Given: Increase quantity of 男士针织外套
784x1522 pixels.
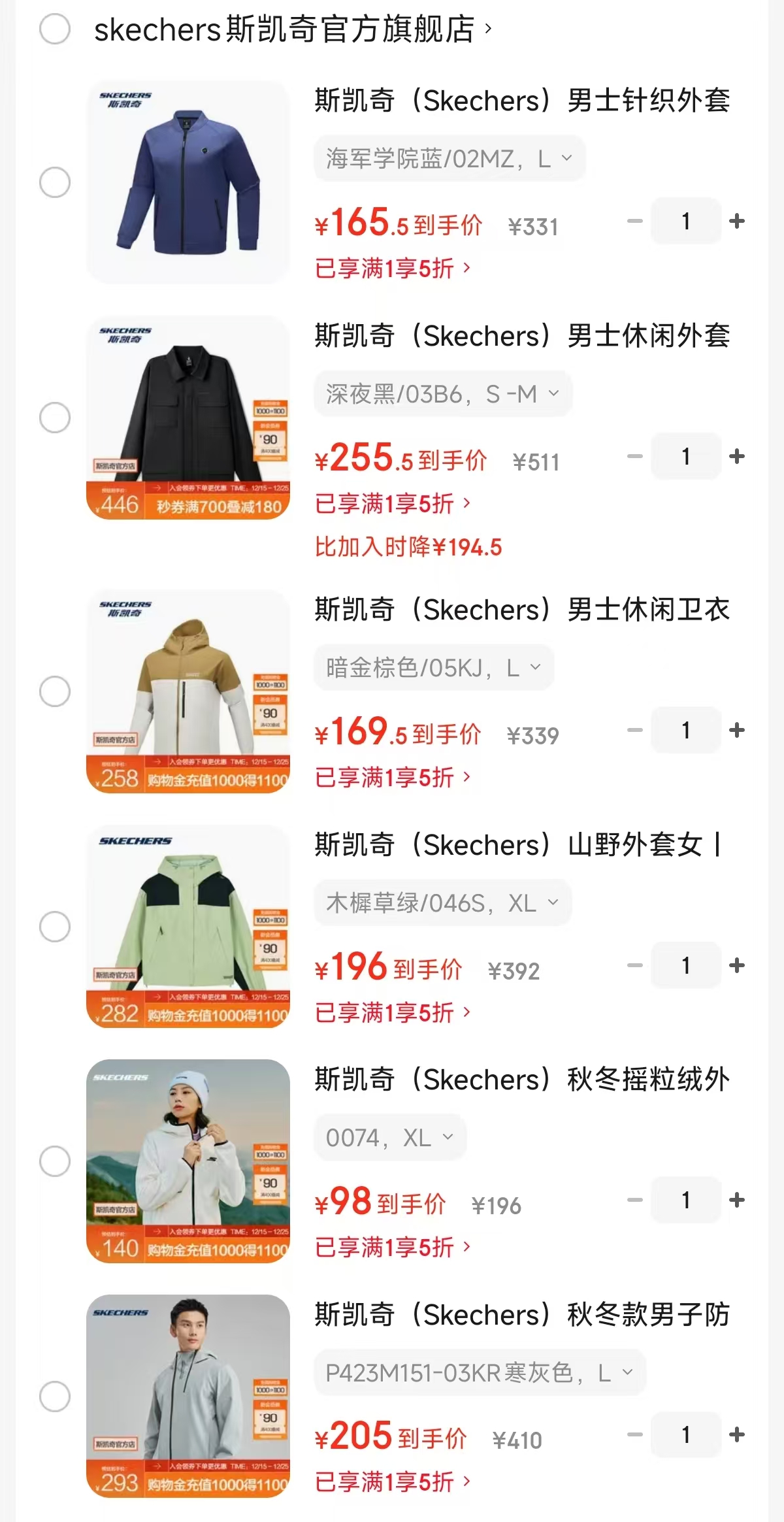Looking at the screenshot, I should coord(737,222).
